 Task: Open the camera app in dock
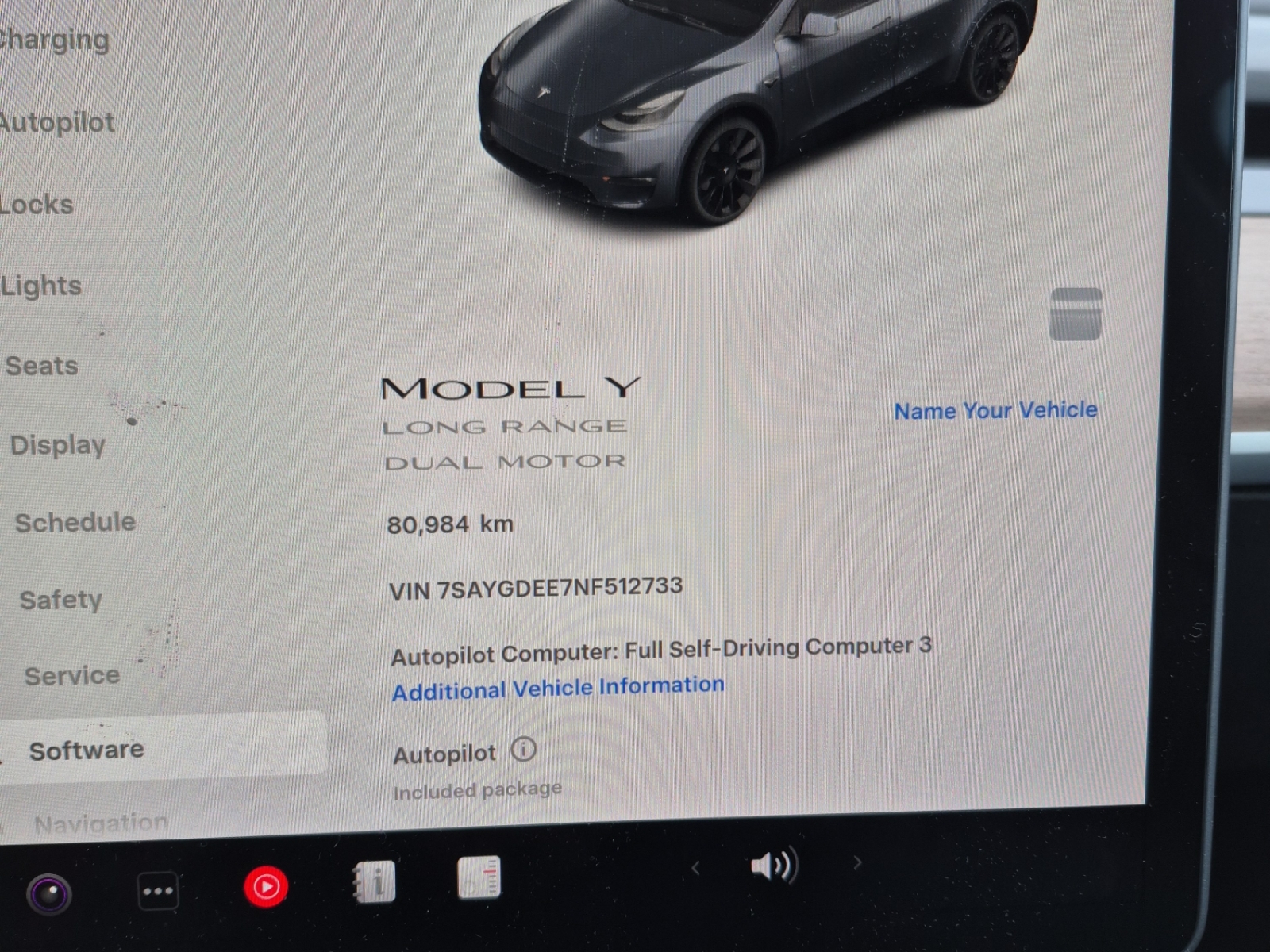coord(49,894)
